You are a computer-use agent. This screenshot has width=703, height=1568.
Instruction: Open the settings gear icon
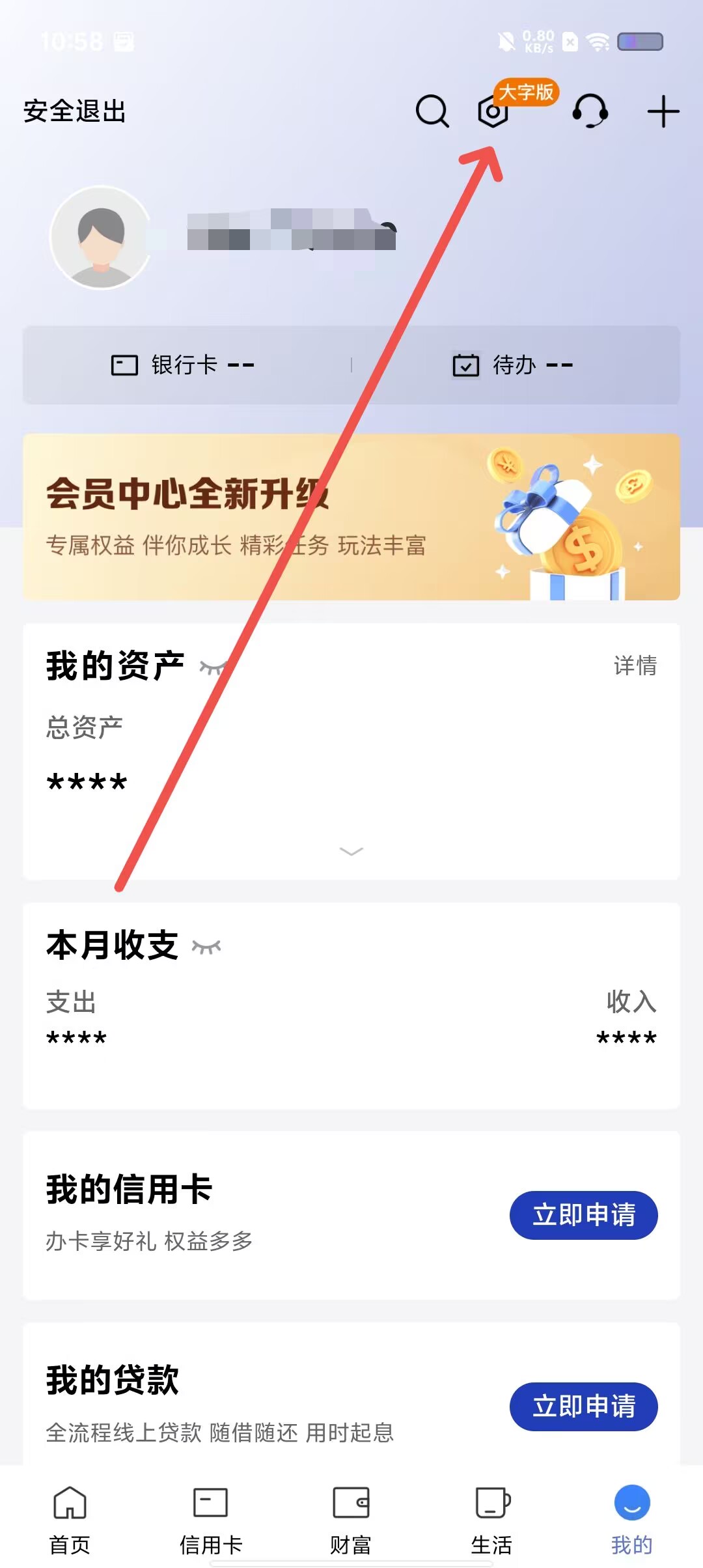[493, 112]
